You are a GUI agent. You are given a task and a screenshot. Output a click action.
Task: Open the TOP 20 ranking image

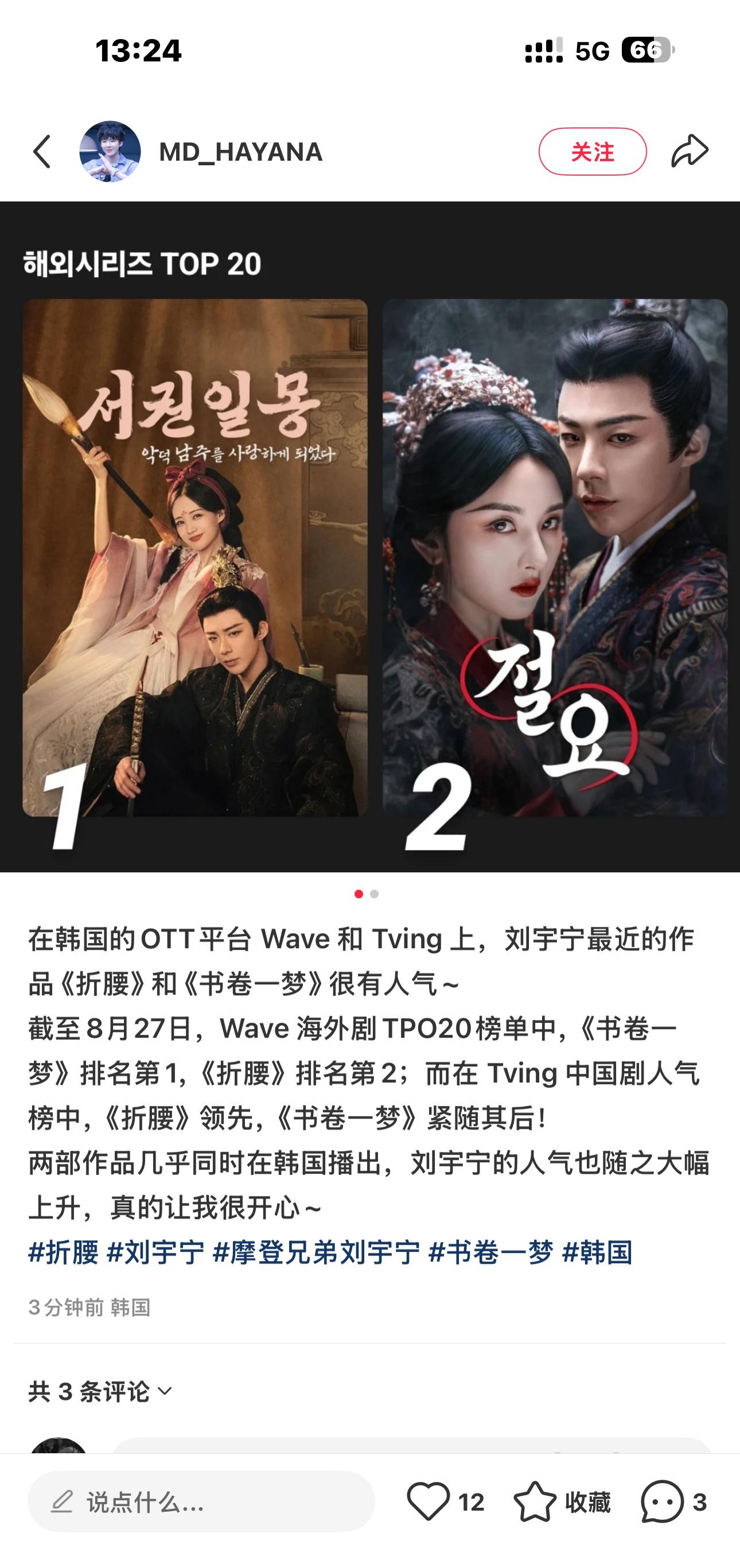(x=370, y=536)
